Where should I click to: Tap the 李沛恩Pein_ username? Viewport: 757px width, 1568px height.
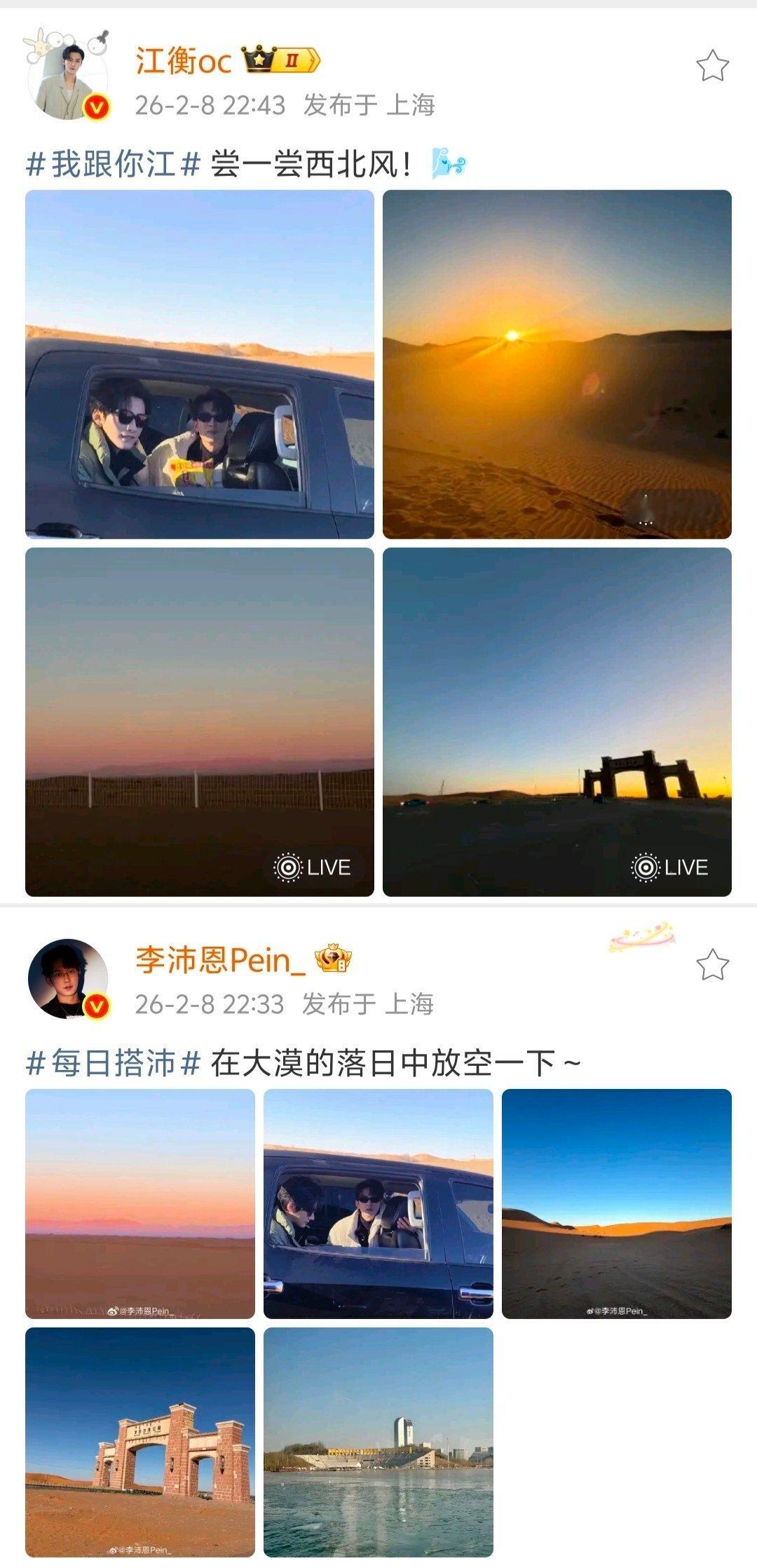pyautogui.click(x=220, y=959)
